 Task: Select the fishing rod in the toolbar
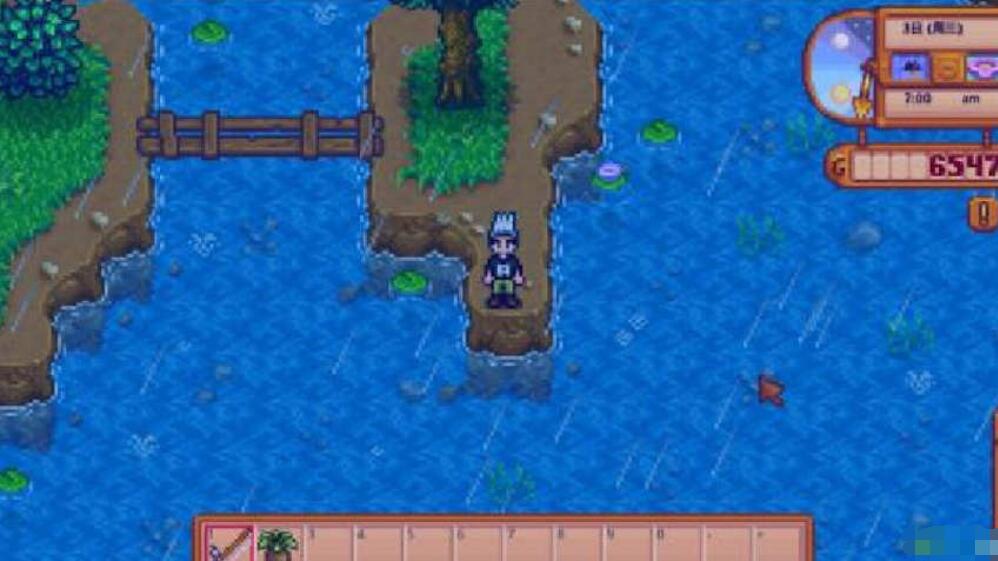tap(229, 545)
